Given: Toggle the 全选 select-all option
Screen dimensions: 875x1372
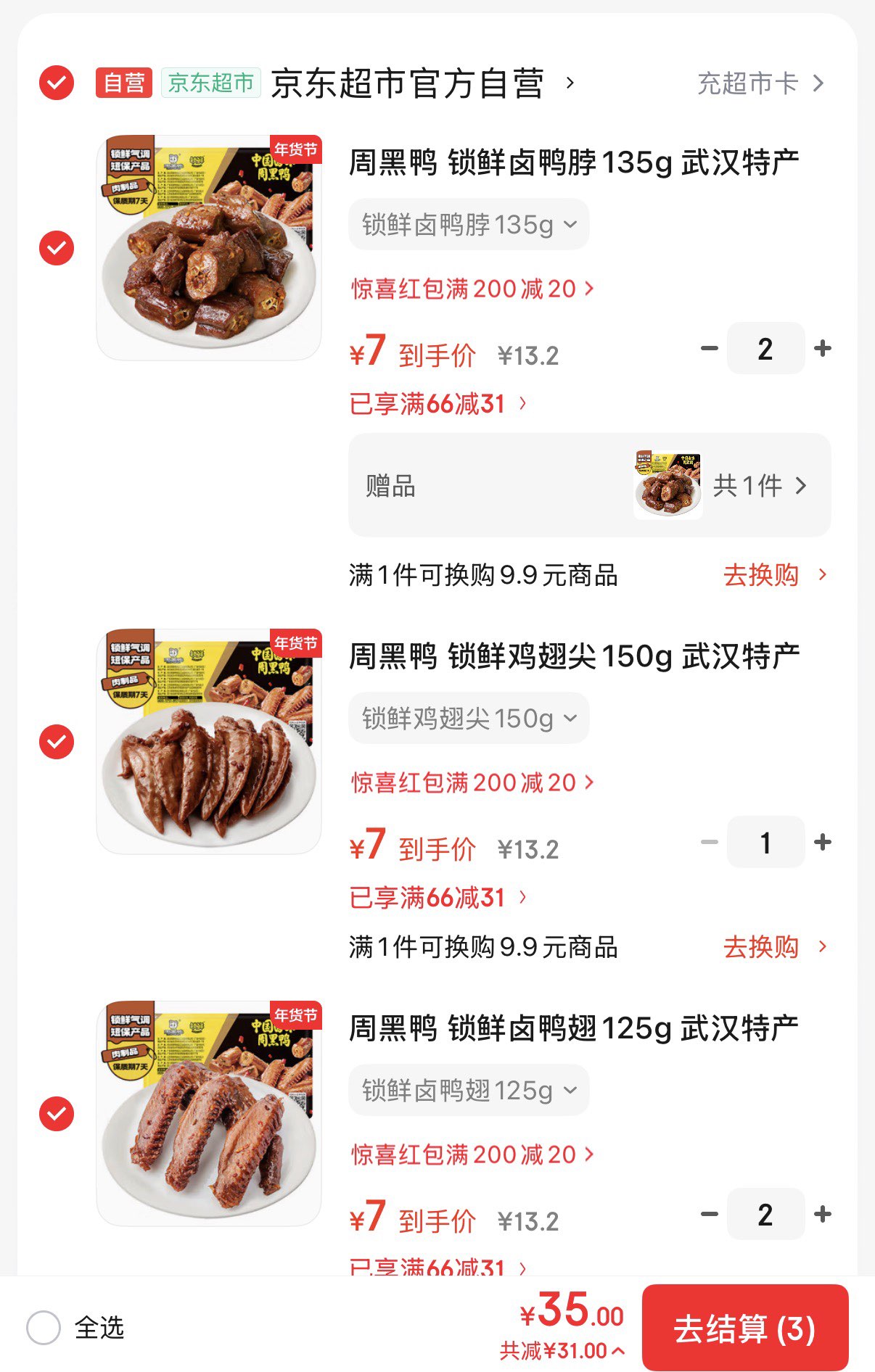Looking at the screenshot, I should pyautogui.click(x=44, y=1328).
